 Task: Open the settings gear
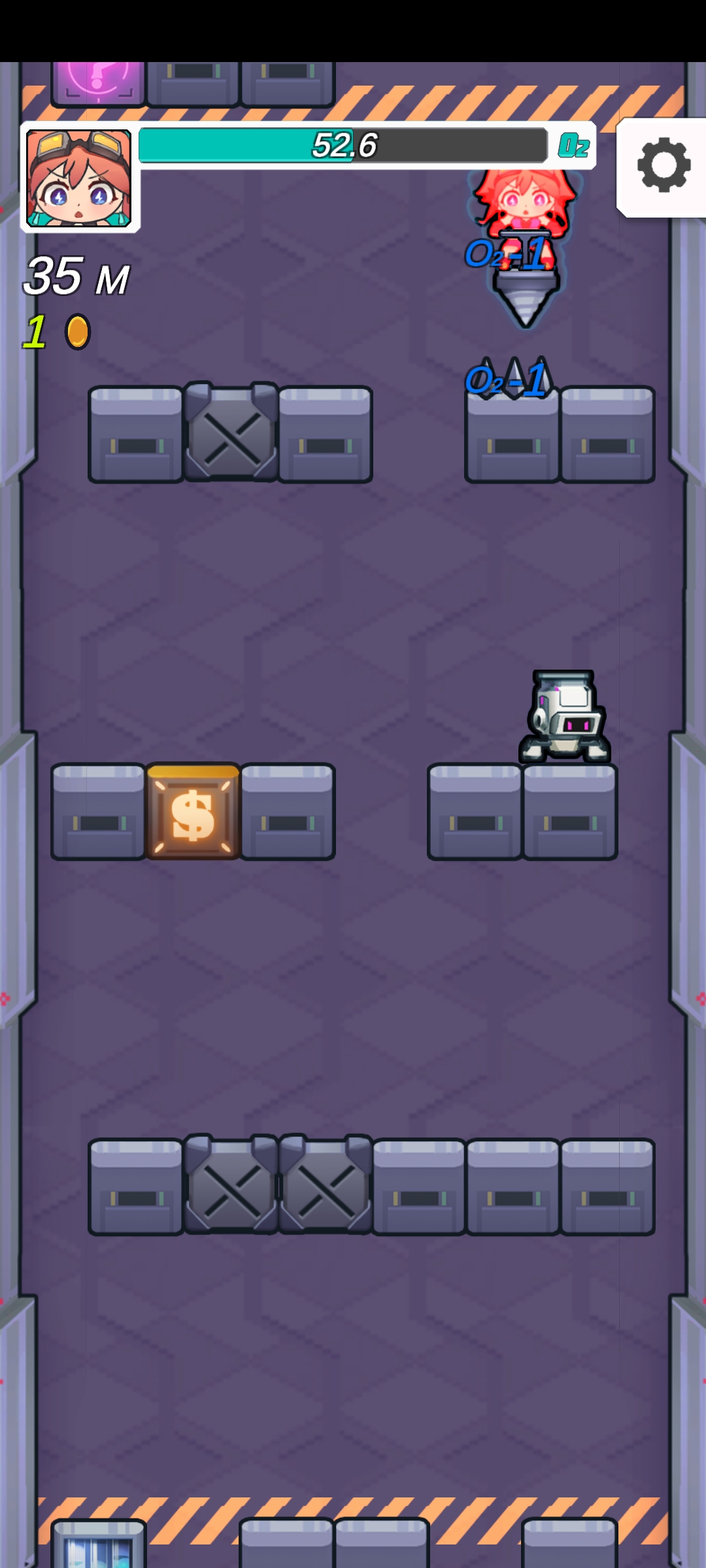pos(663,165)
